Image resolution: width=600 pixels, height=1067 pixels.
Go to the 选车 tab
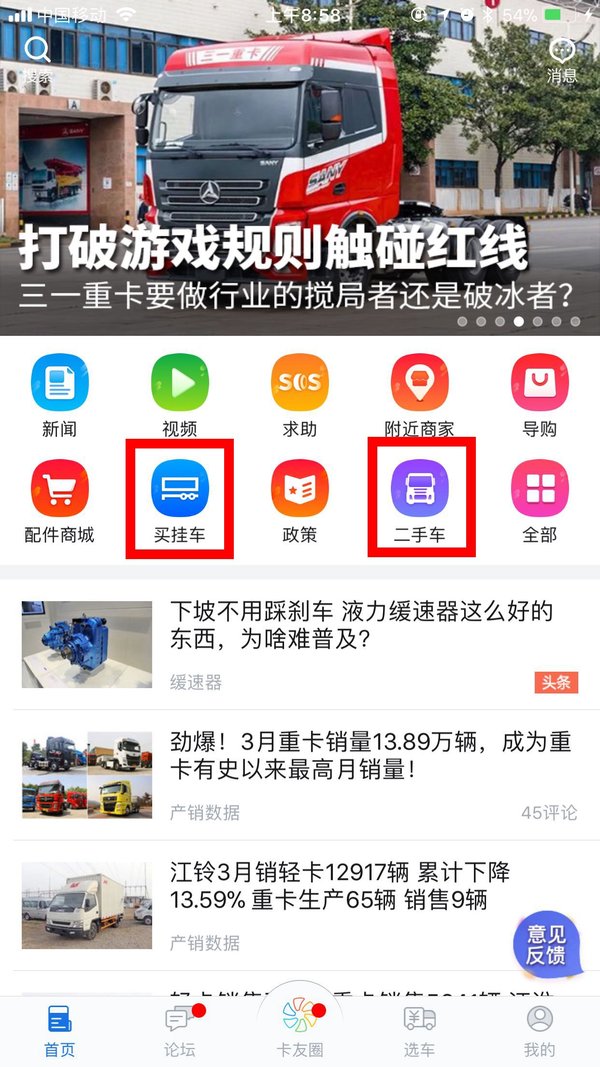[419, 1032]
